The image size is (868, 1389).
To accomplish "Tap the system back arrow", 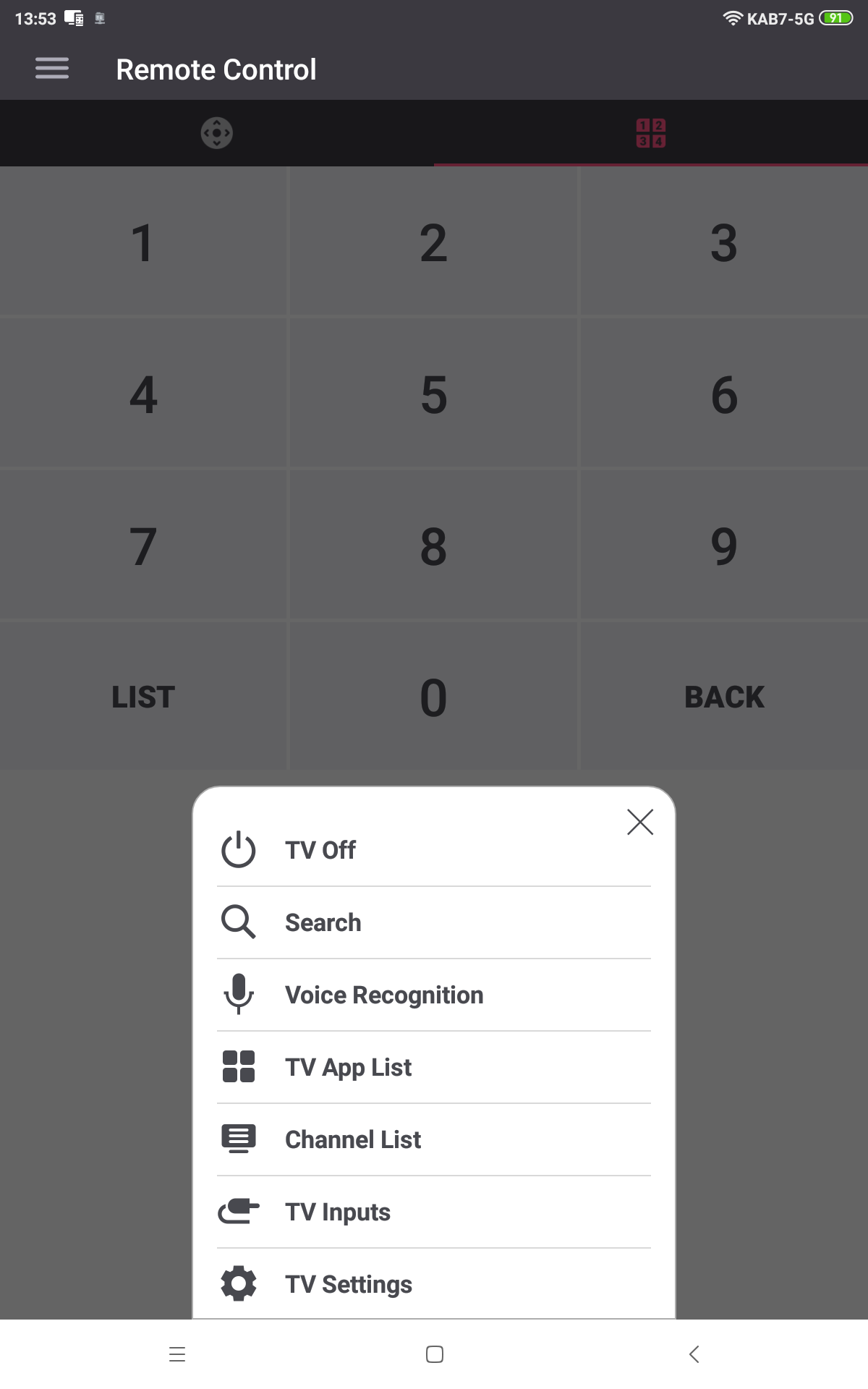I will point(694,1354).
